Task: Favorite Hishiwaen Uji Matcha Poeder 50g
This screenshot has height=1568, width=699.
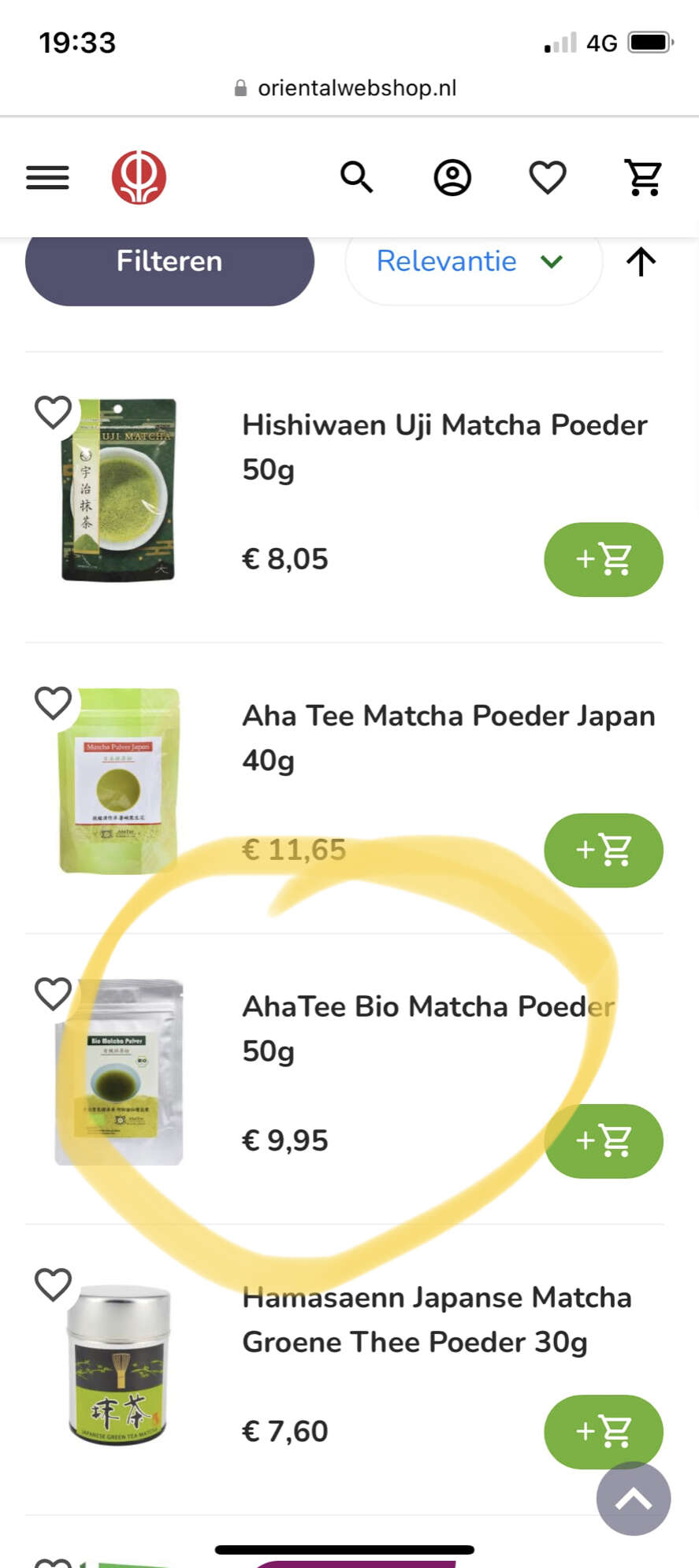Action: 54,412
